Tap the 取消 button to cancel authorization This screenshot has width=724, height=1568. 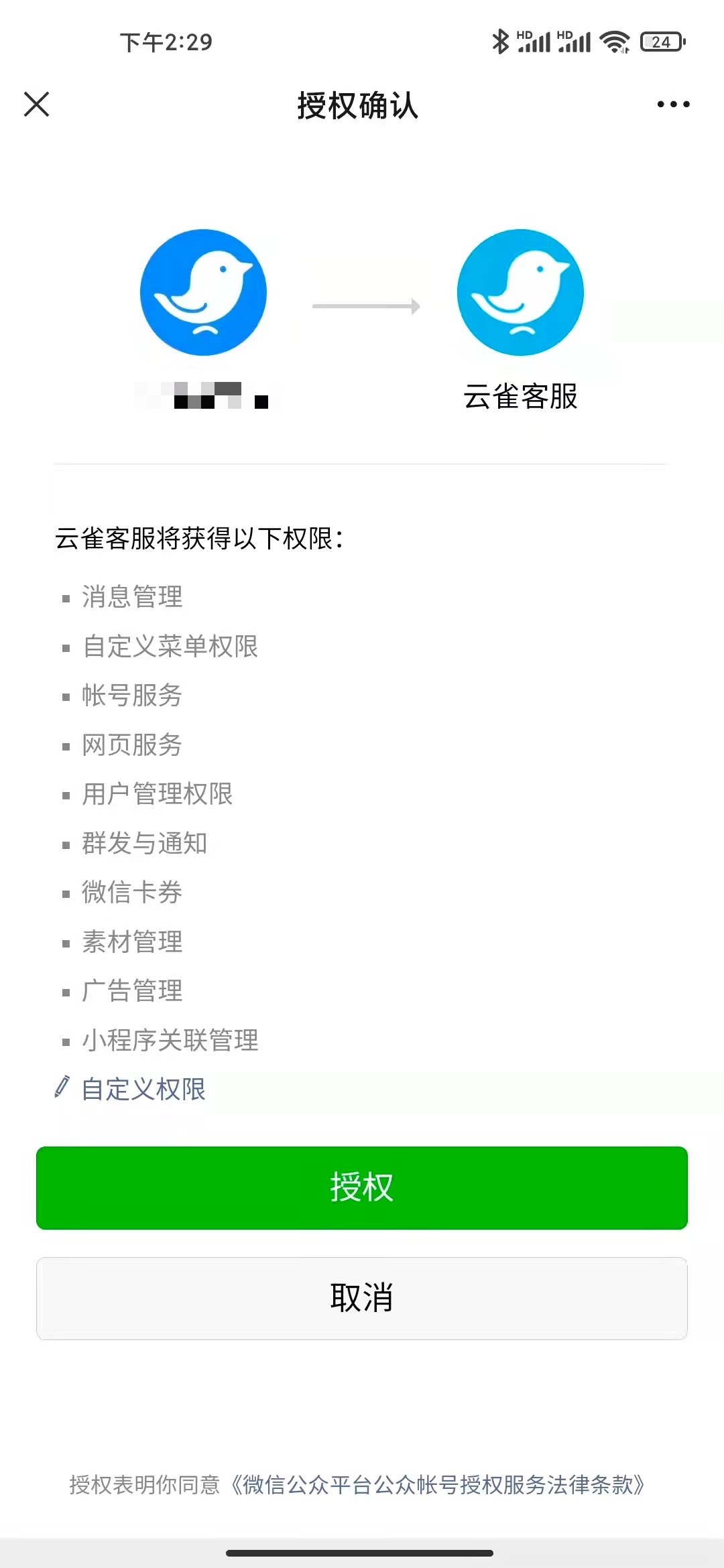(362, 1297)
